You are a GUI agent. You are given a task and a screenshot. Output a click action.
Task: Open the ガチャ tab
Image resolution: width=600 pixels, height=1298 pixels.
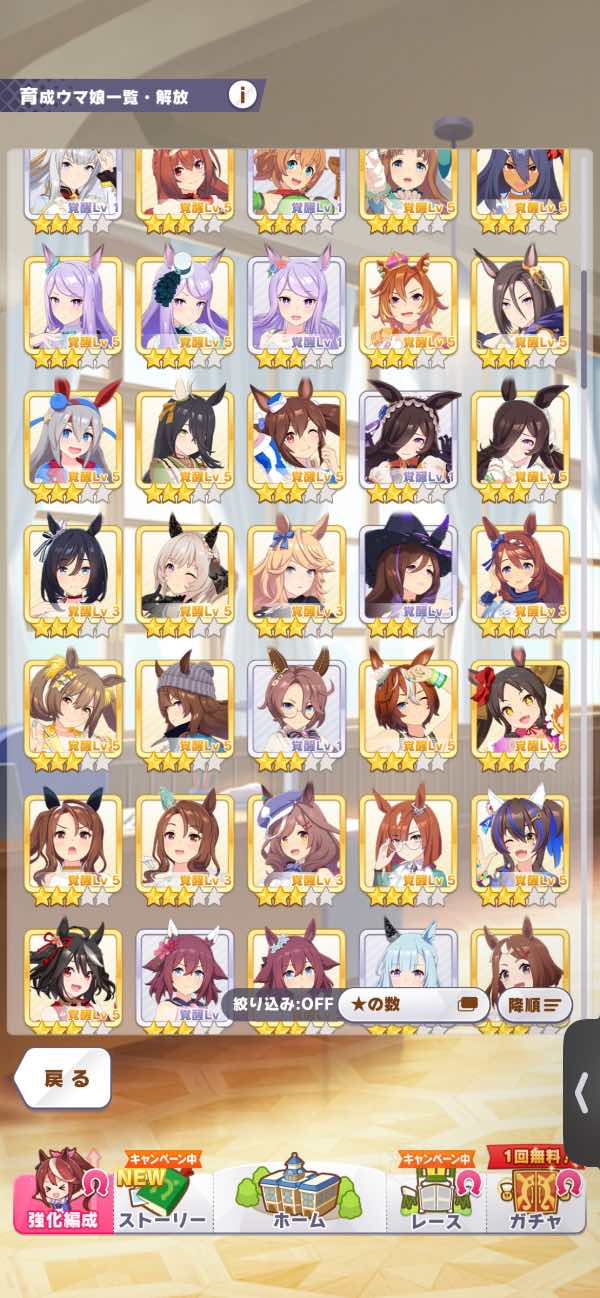tap(537, 1191)
